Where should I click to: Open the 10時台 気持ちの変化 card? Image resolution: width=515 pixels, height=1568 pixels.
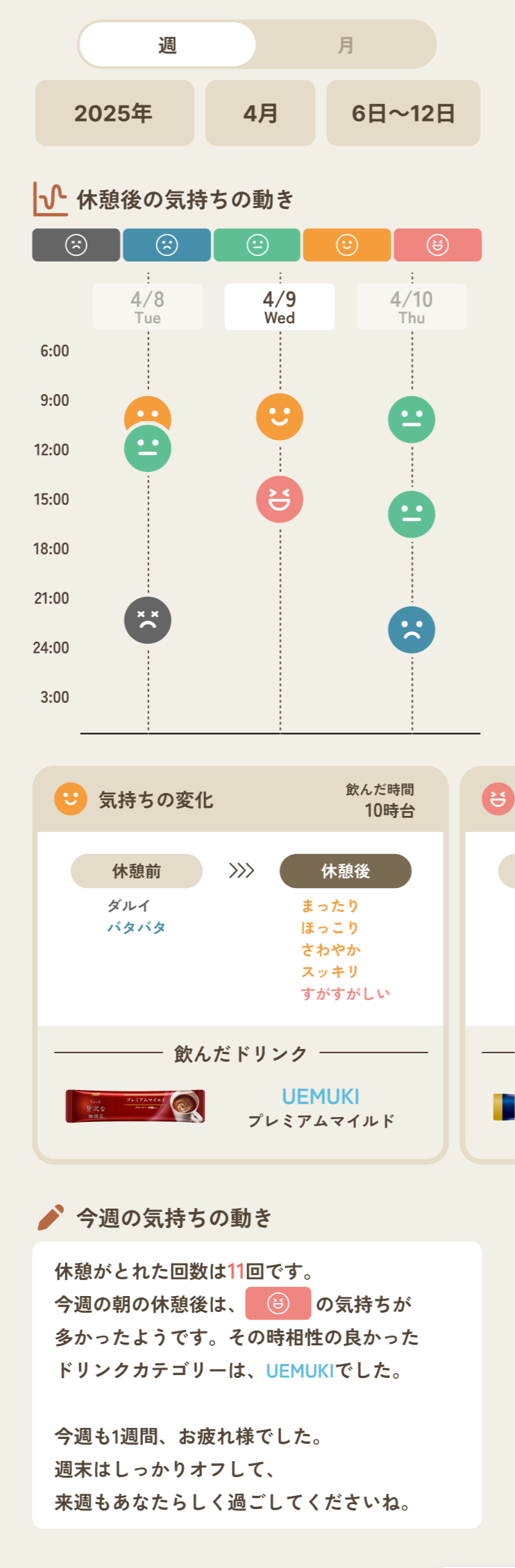[240, 964]
